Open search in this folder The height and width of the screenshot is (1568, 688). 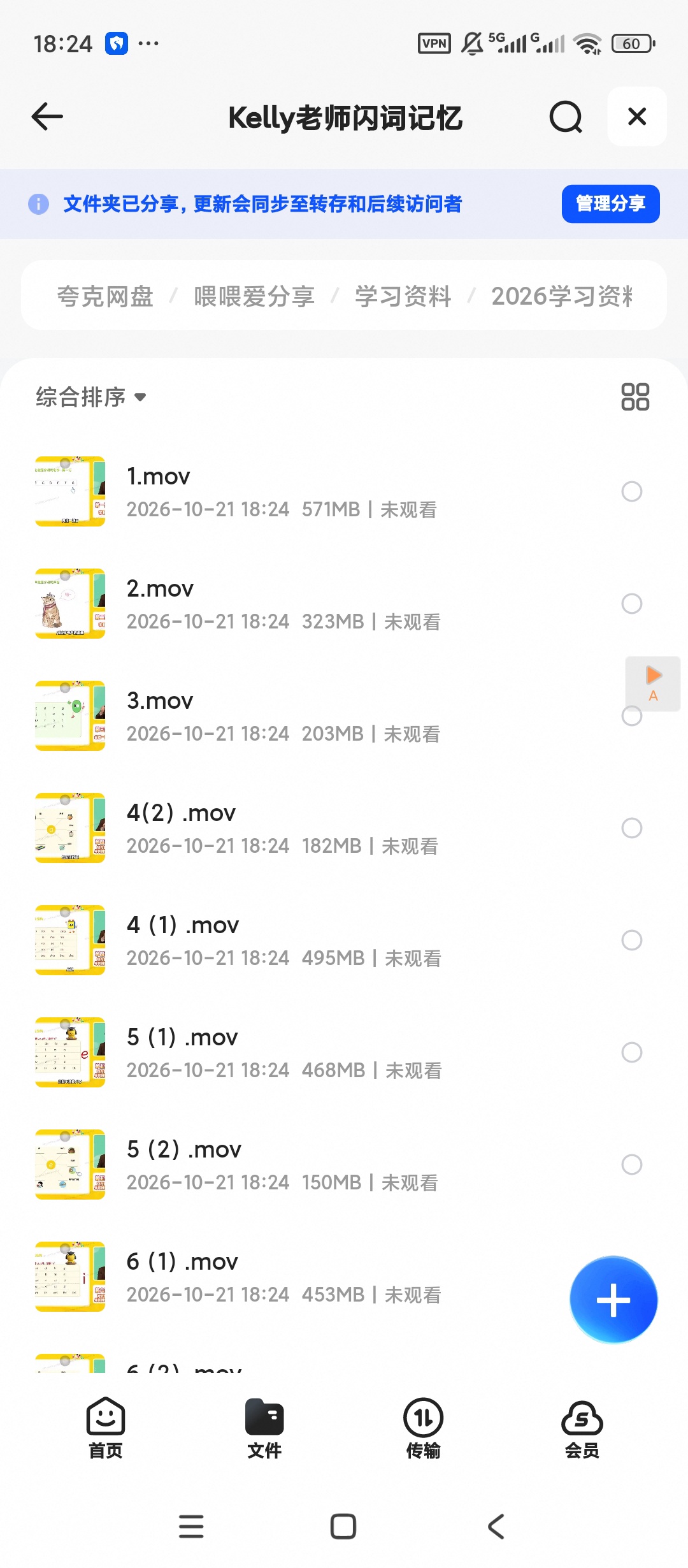(566, 117)
